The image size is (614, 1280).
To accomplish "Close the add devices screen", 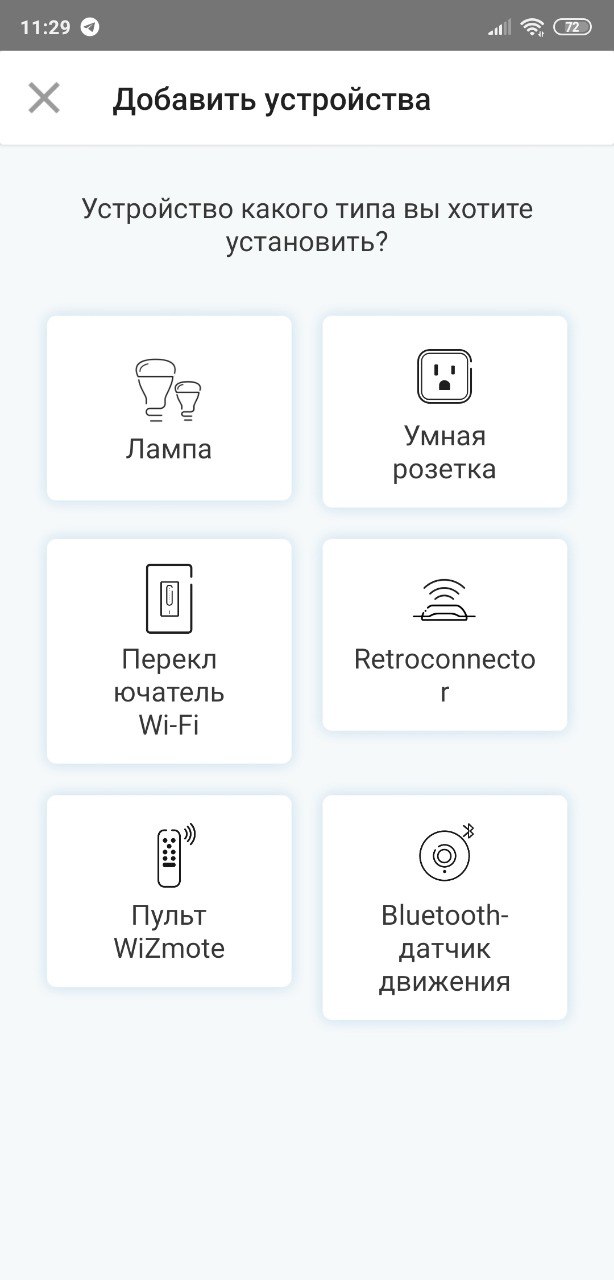I will 44,98.
